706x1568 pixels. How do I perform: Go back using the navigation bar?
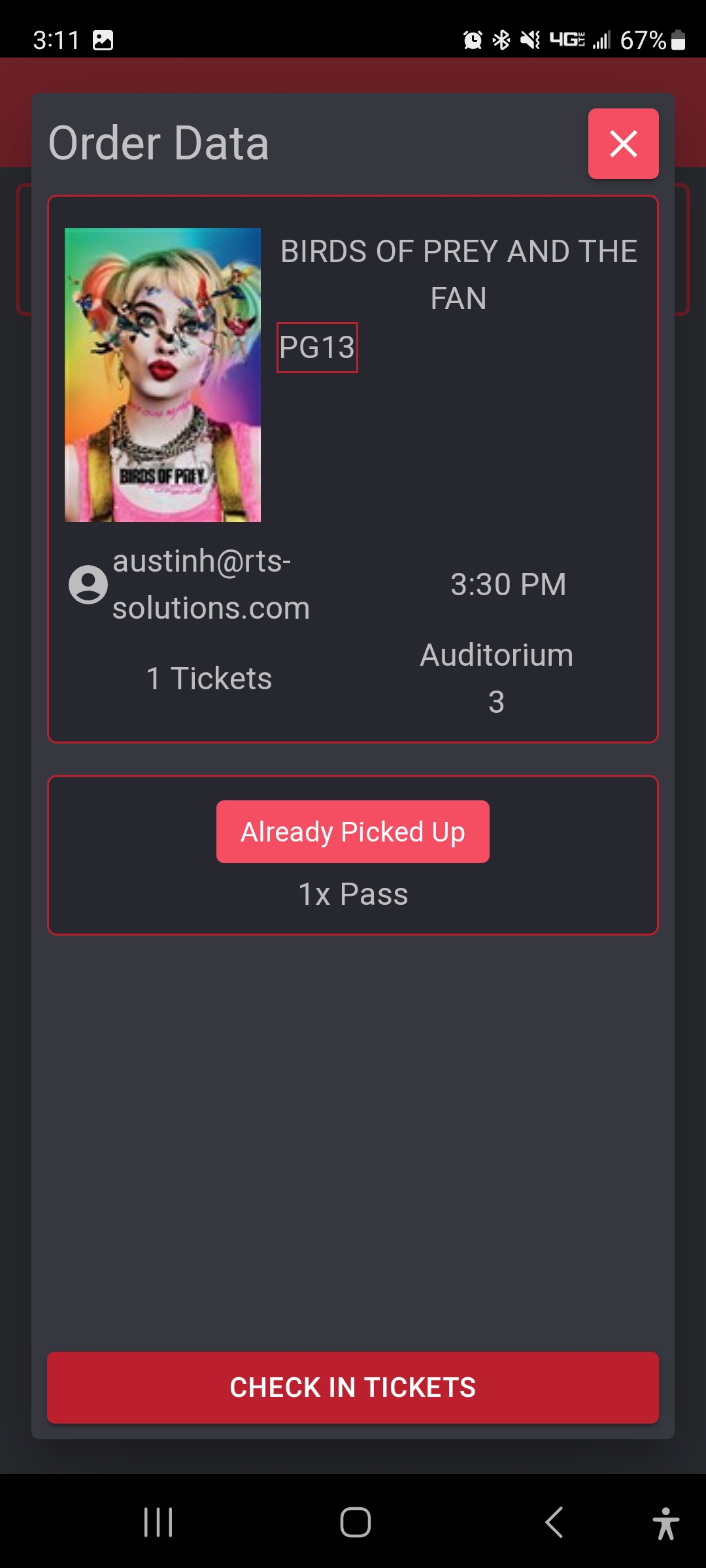point(554,1522)
